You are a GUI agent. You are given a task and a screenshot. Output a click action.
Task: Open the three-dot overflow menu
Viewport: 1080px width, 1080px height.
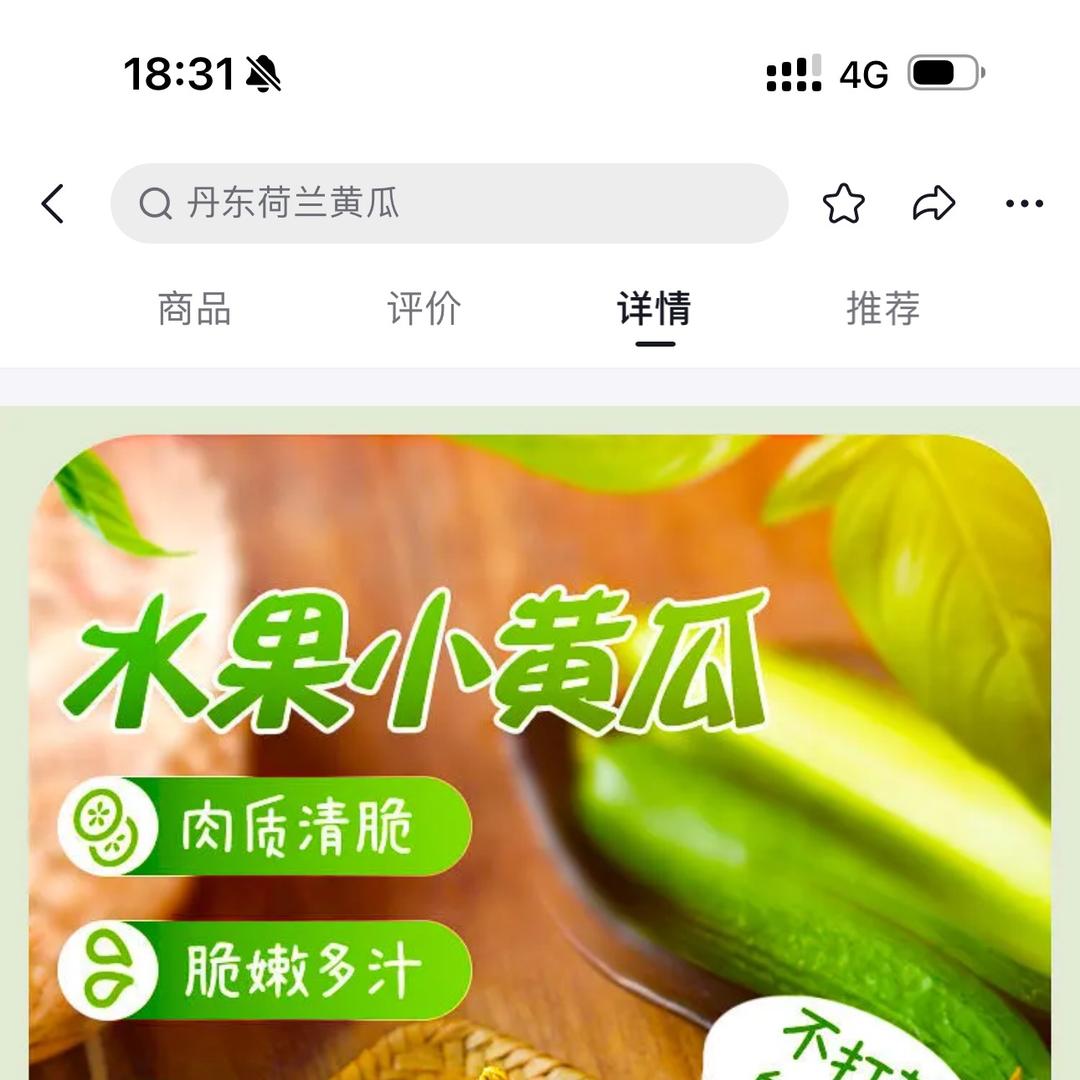point(1024,204)
